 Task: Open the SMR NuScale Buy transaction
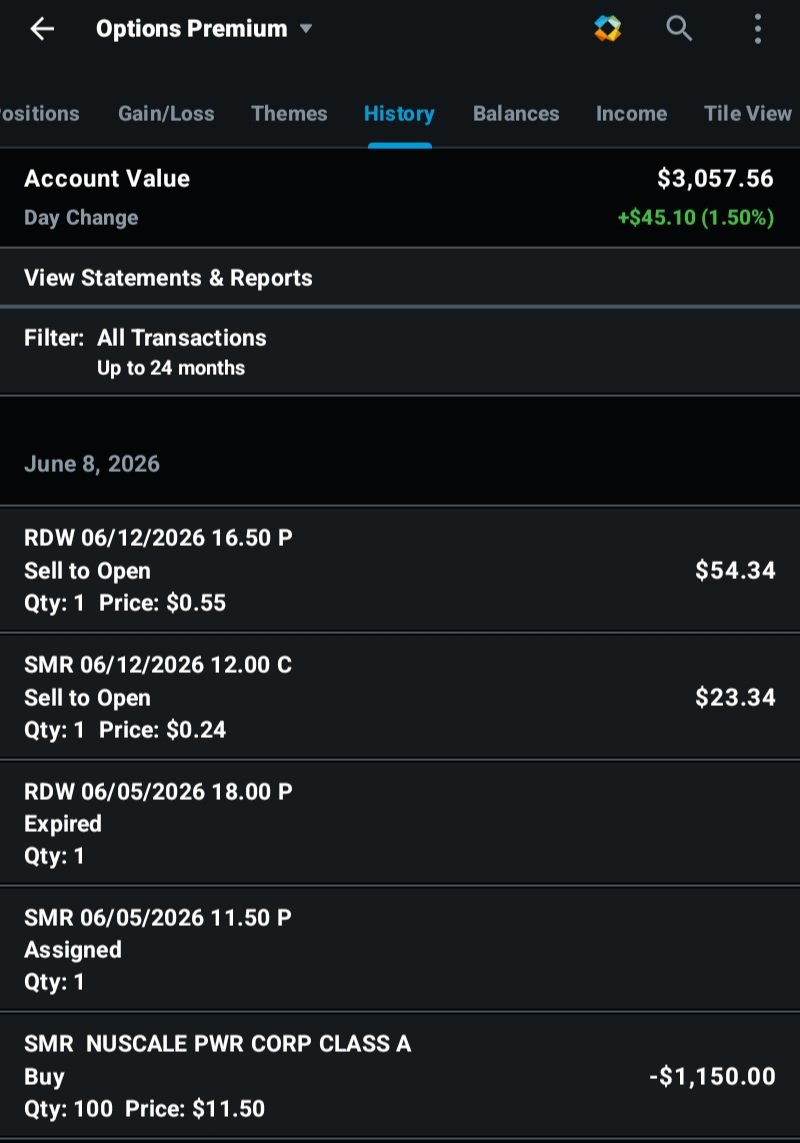[x=400, y=1076]
